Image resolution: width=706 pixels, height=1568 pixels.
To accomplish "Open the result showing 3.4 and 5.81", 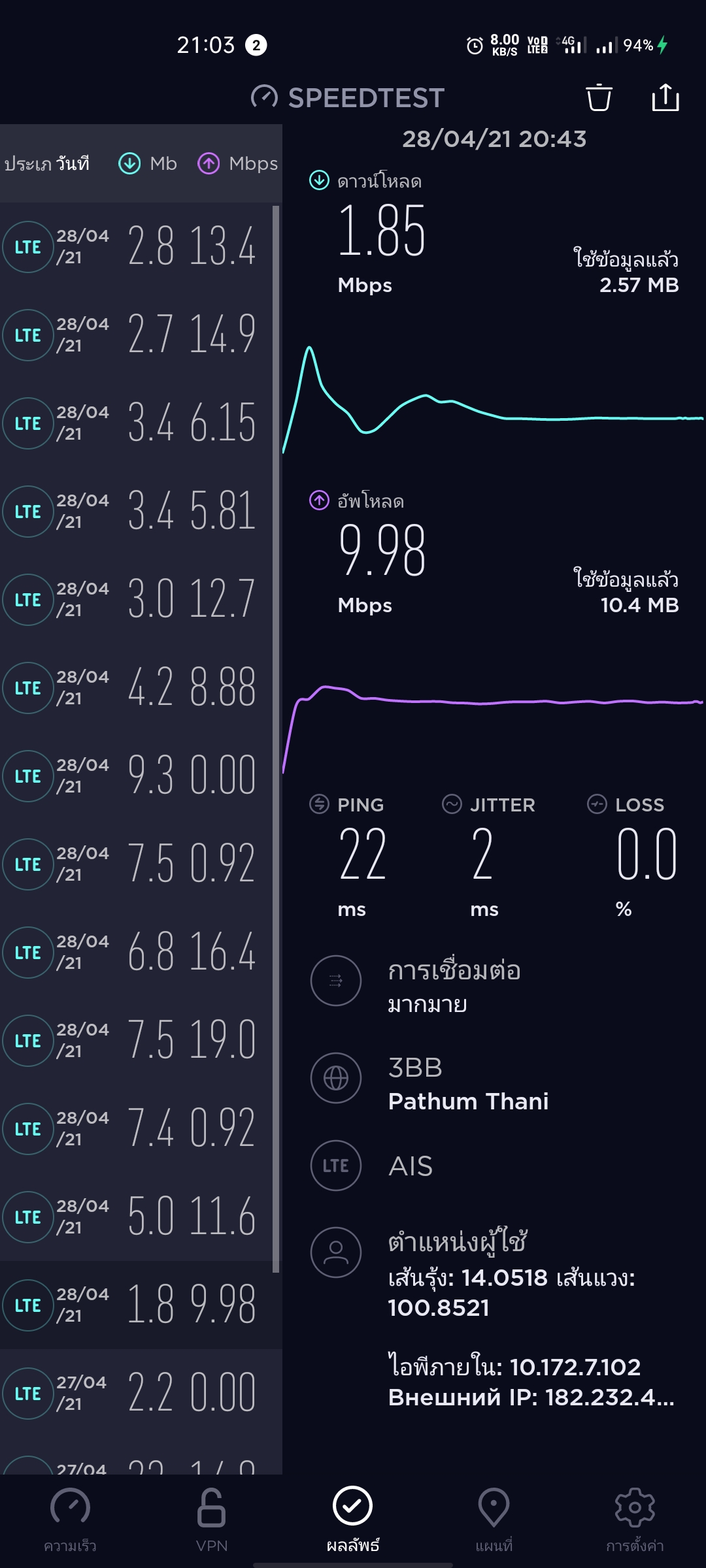I will click(136, 512).
